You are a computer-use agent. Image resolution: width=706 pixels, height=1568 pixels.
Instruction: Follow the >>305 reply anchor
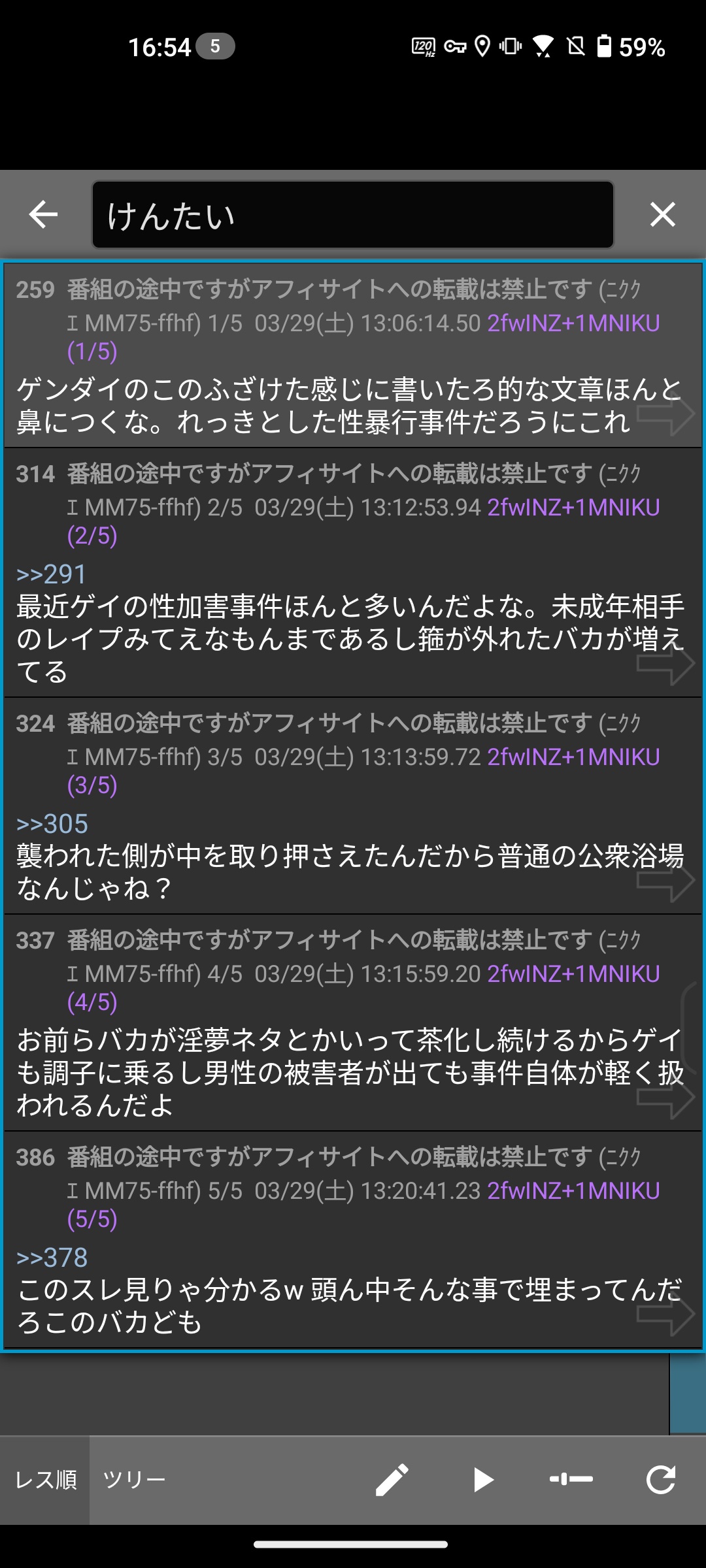(52, 824)
